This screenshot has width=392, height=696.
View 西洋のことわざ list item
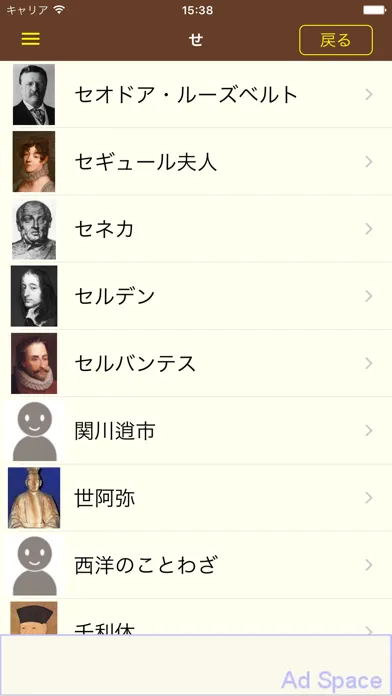(196, 565)
